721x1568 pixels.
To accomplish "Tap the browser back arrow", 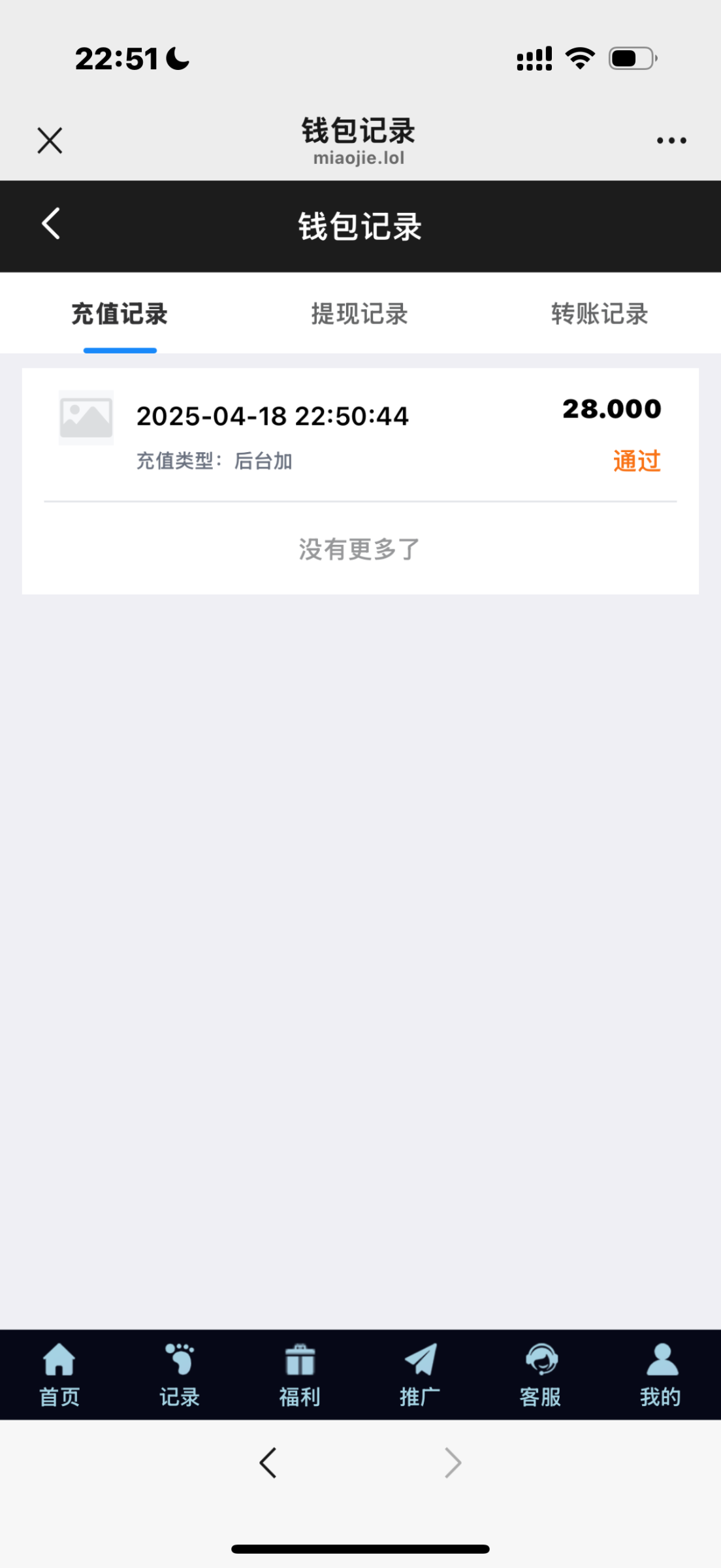I will pyautogui.click(x=268, y=1463).
